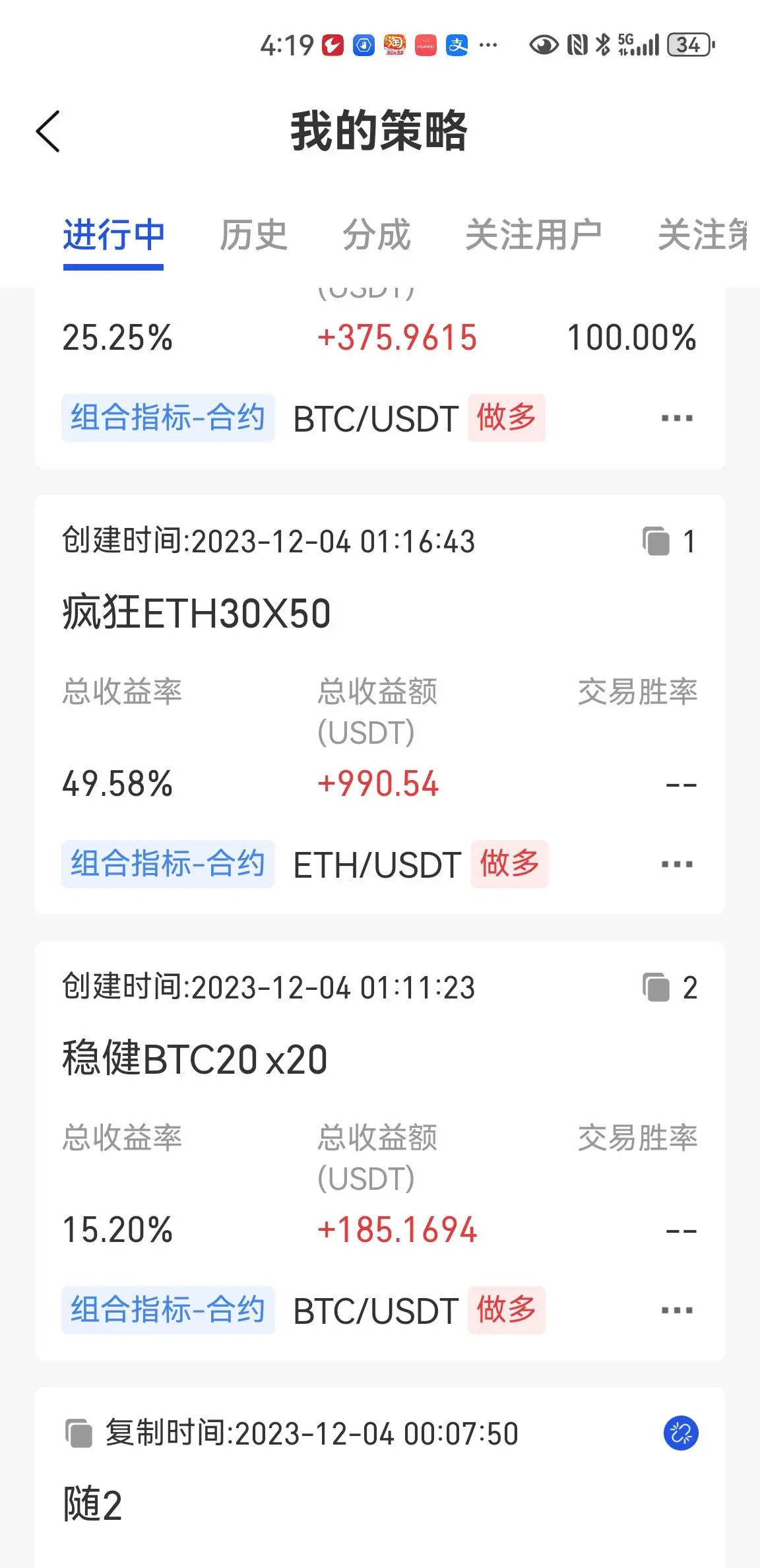Open more options for 疯狂ETH30X50 strategy
Image resolution: width=760 pixels, height=1568 pixels.
coord(677,865)
